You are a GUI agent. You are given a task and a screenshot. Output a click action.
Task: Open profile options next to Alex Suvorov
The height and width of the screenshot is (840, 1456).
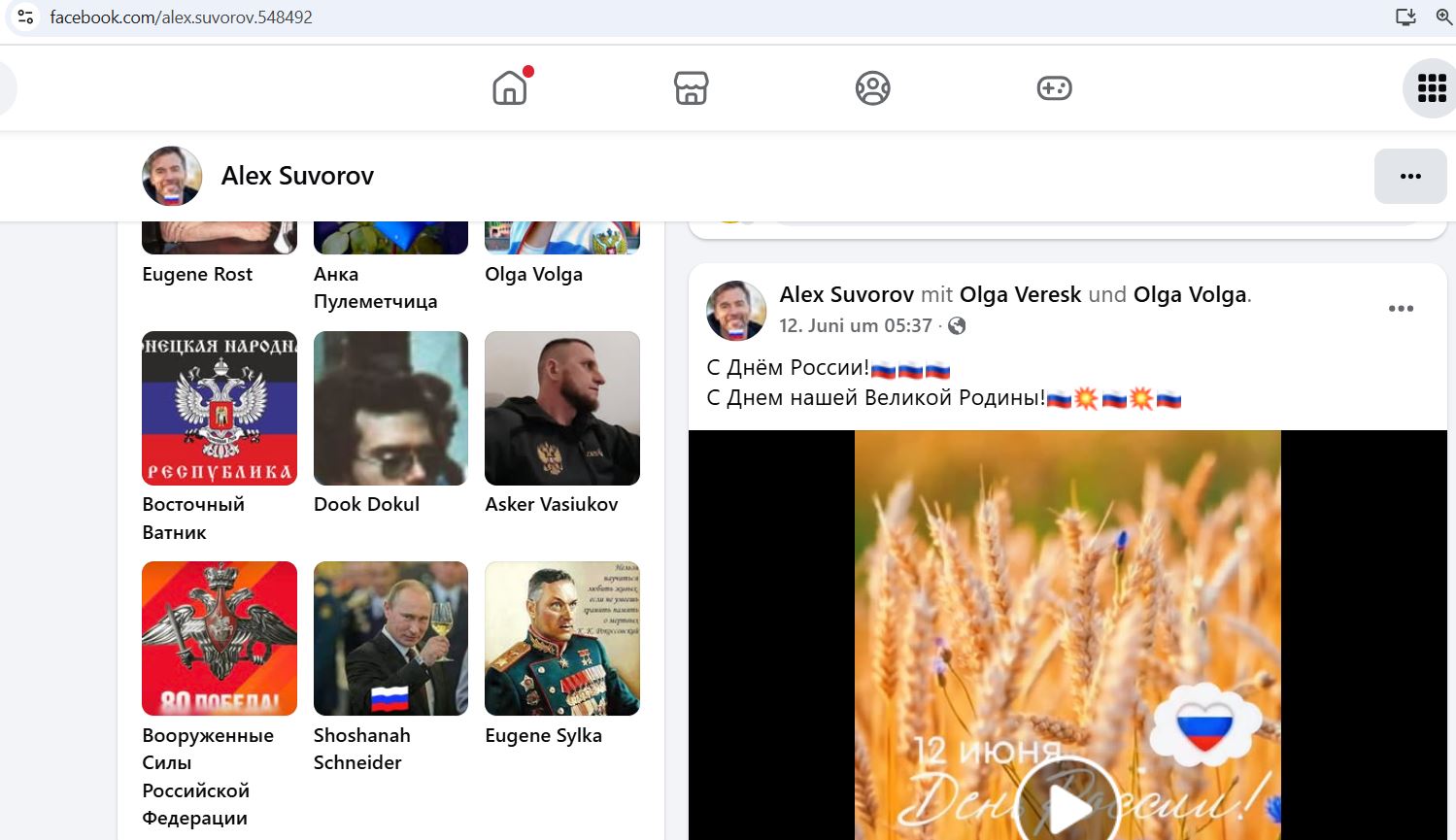pos(1409,176)
